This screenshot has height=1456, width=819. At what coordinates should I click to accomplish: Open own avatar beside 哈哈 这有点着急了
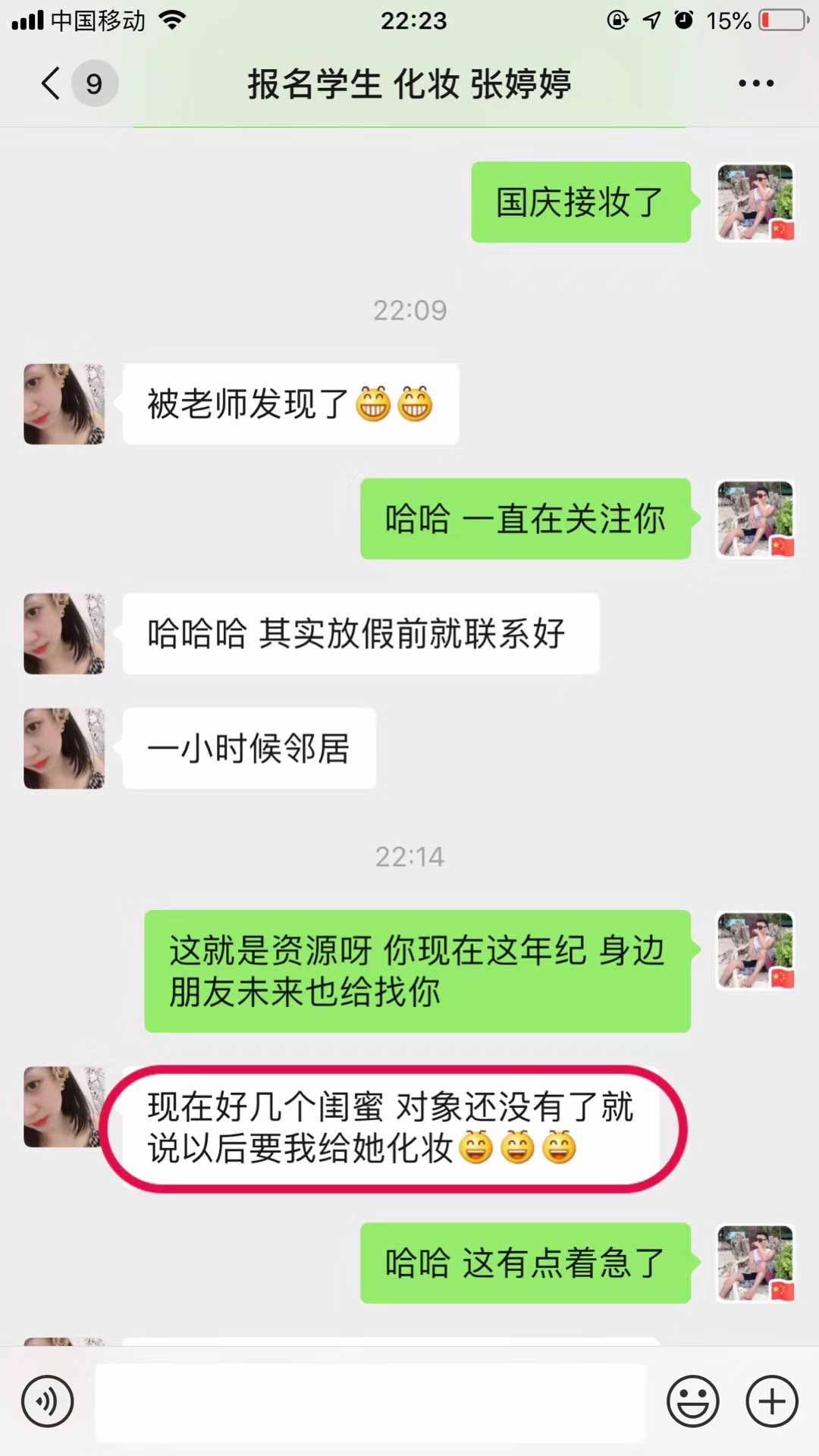[x=755, y=1263]
